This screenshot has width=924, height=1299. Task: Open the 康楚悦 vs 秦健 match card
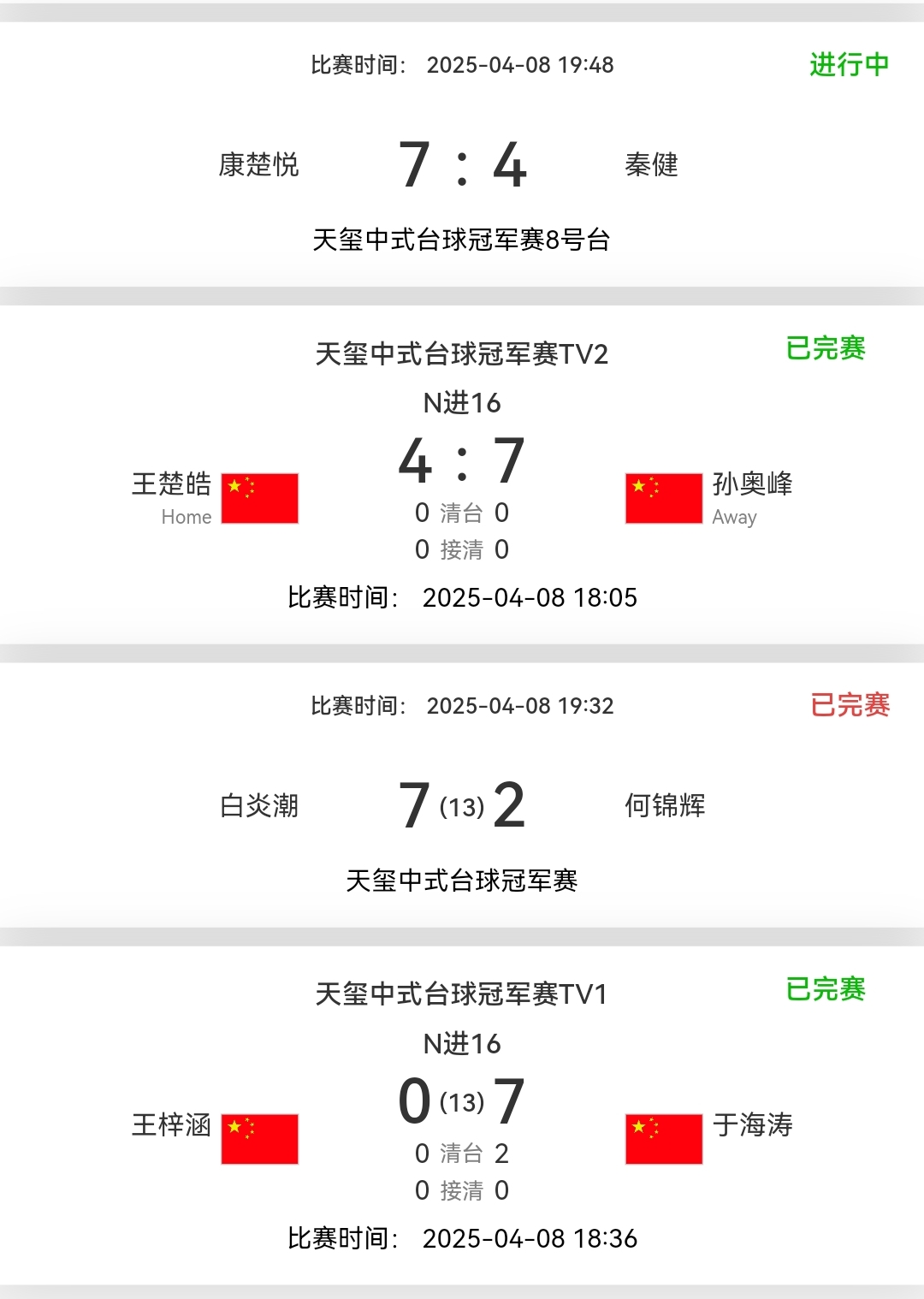point(462,164)
